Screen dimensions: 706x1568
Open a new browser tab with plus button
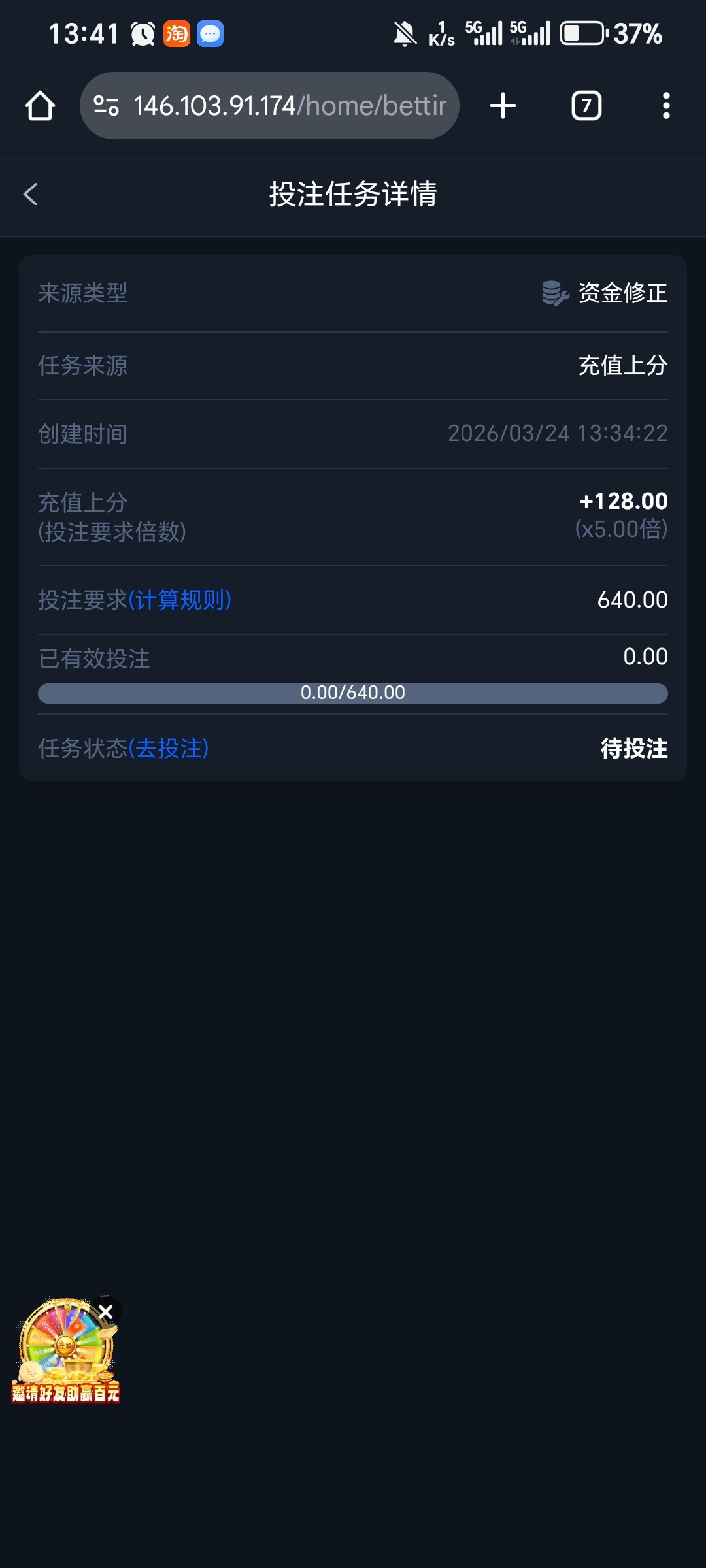point(502,105)
